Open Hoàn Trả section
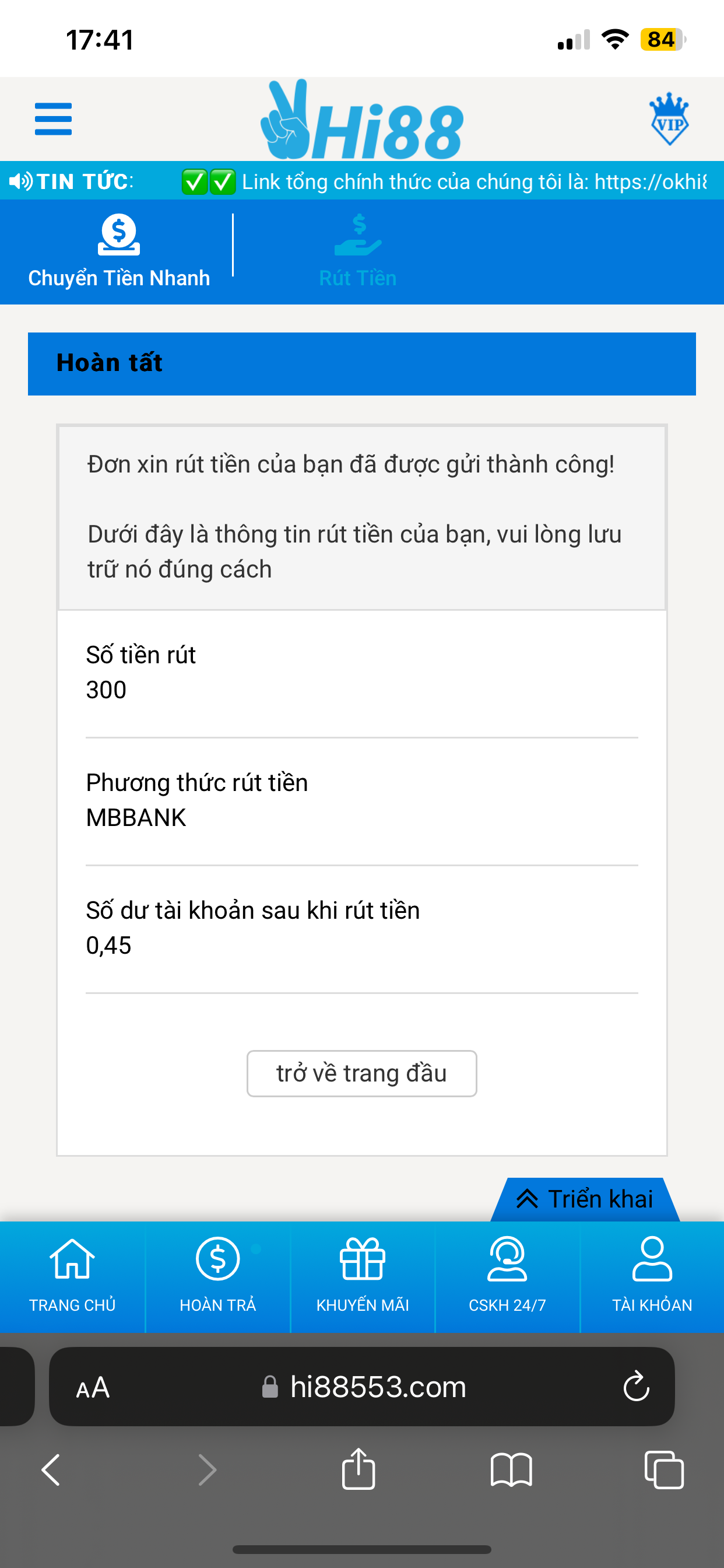Viewport: 724px width, 1568px height. point(218,1276)
